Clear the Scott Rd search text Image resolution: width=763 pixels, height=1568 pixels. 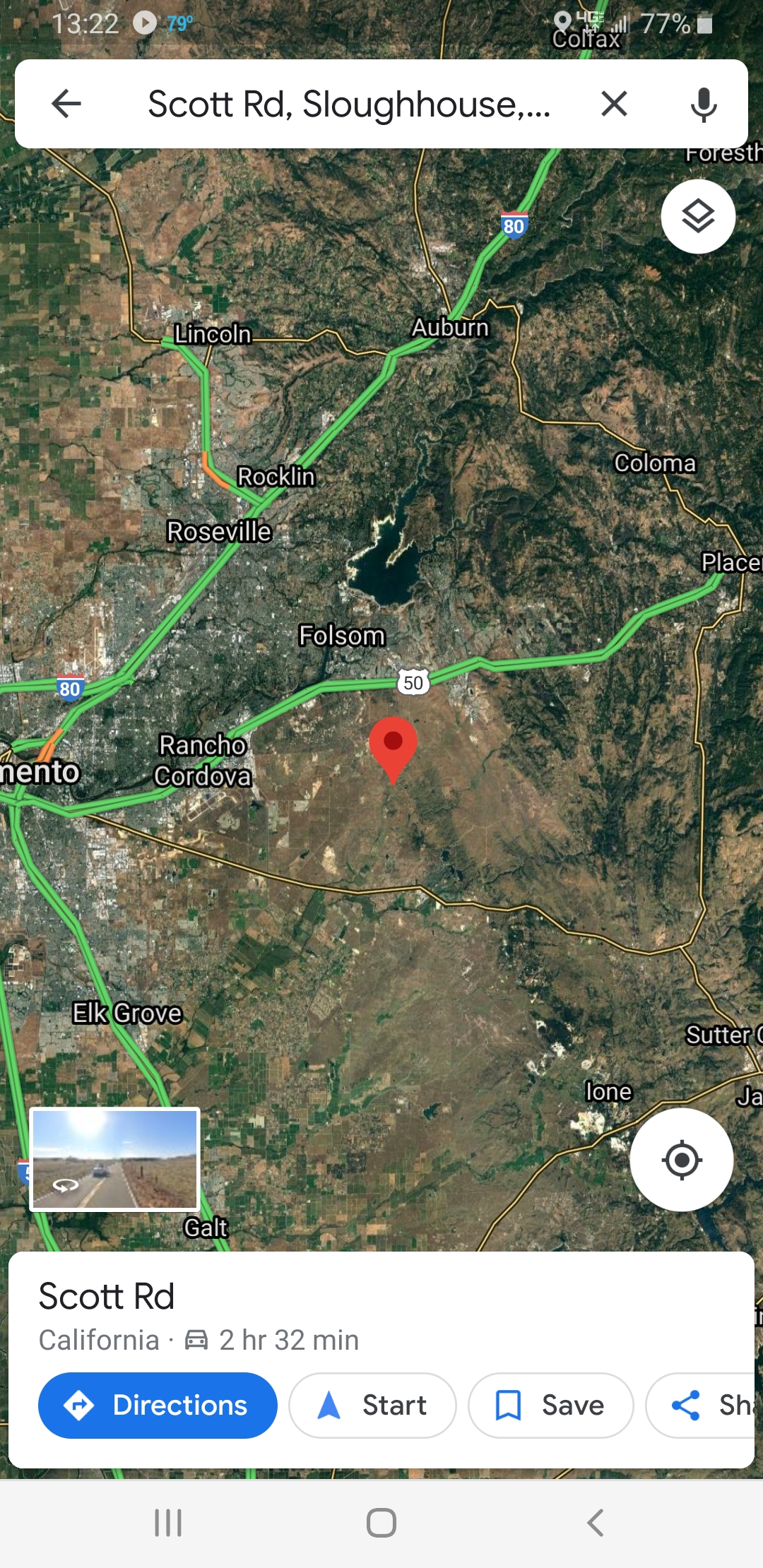(614, 104)
